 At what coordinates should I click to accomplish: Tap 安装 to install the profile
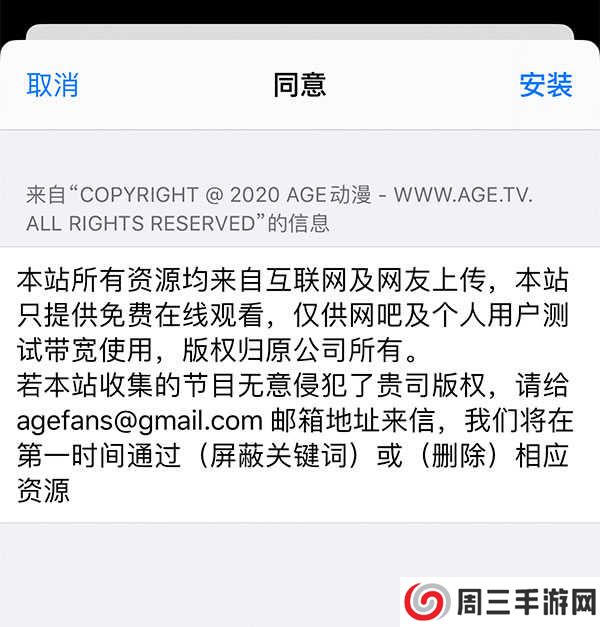[x=546, y=86]
